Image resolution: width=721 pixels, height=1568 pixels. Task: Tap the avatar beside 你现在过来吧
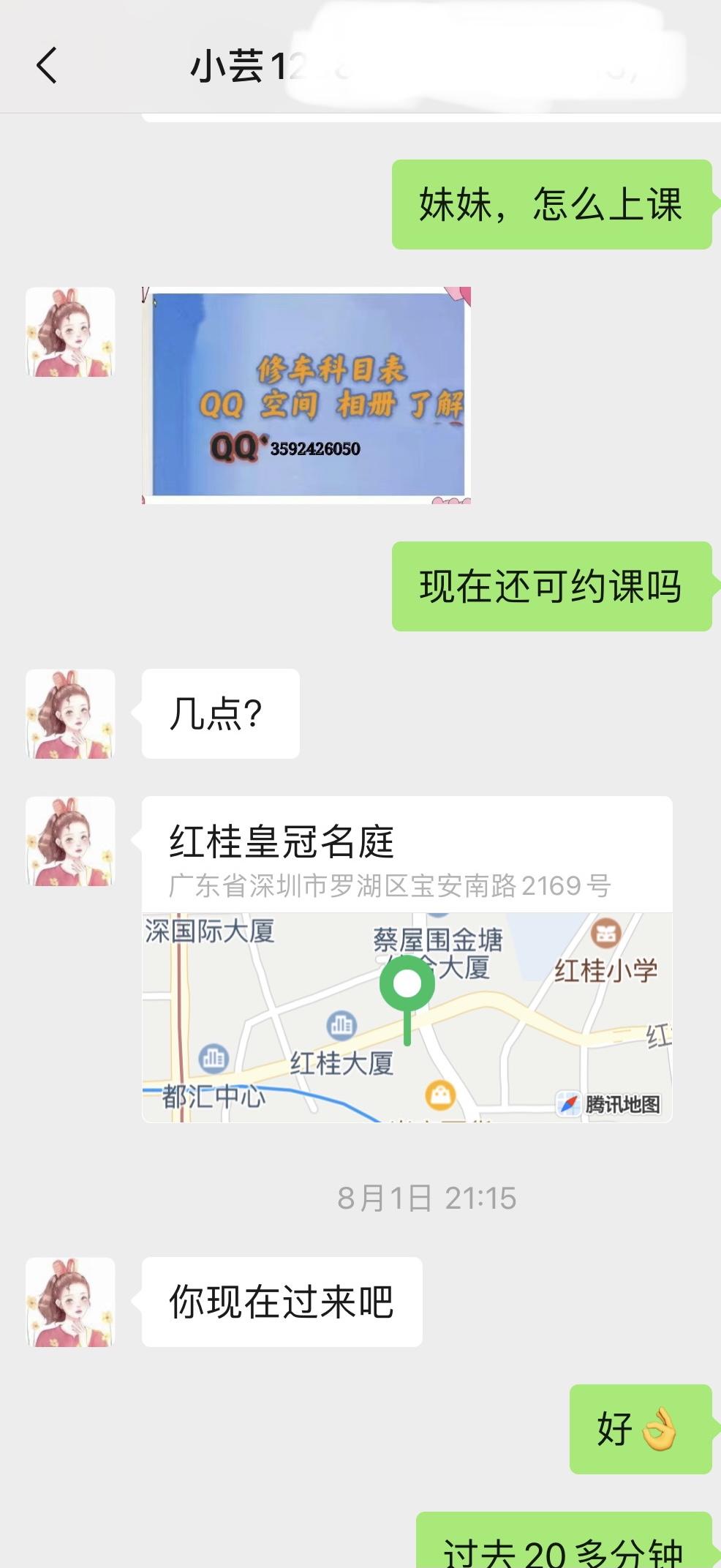(70, 1302)
